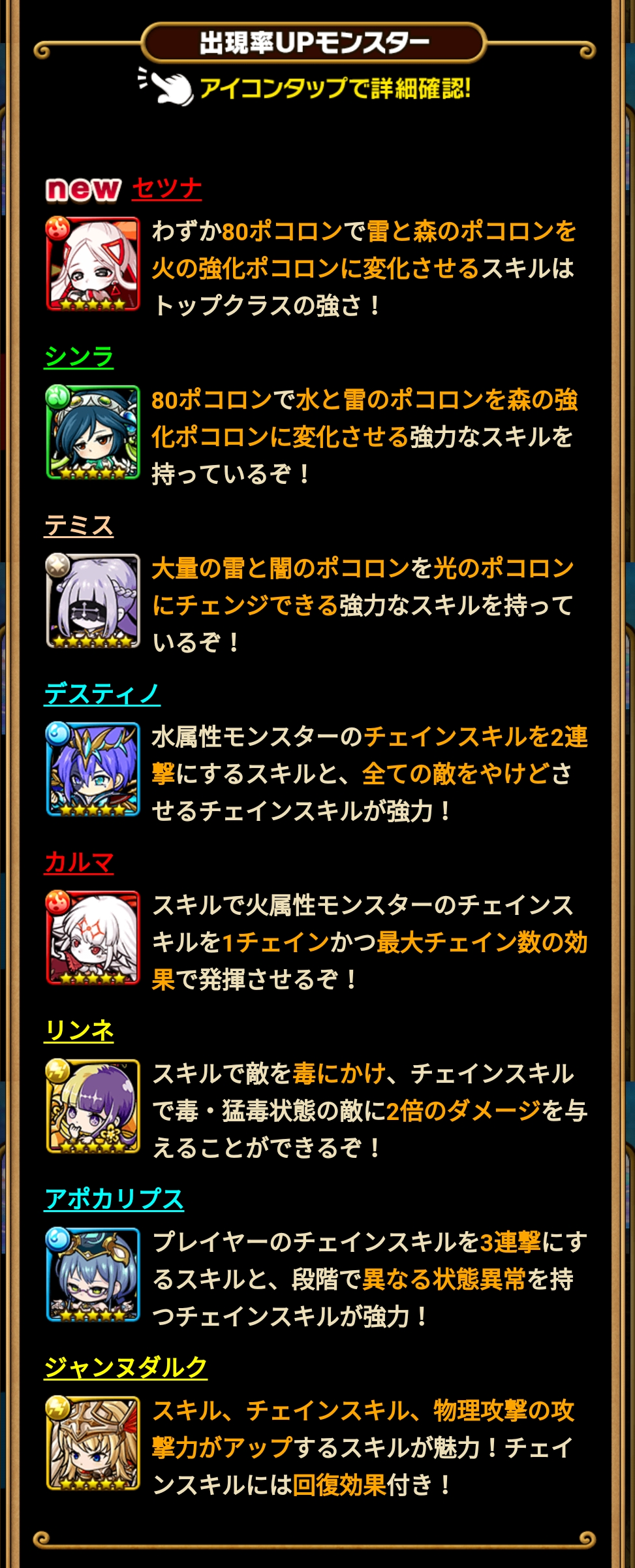Show details for the リンネ icon

point(93,1106)
